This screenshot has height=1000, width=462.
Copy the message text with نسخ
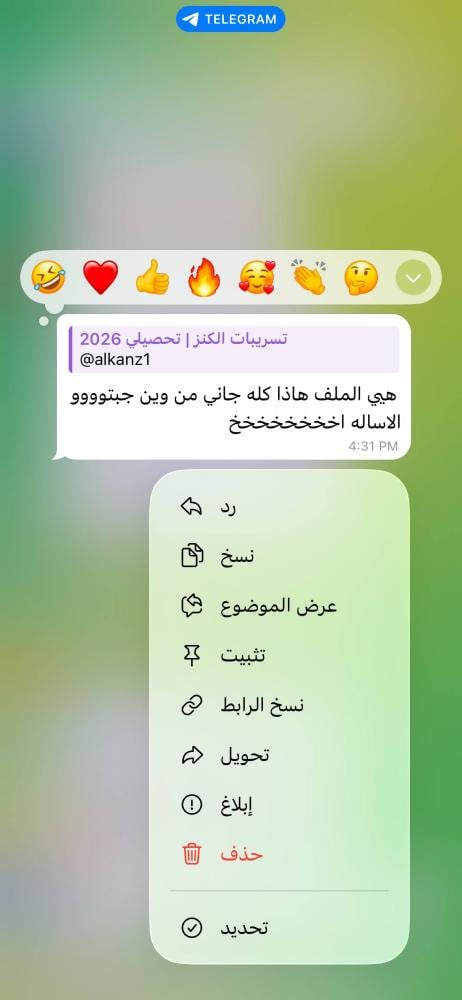click(279, 557)
